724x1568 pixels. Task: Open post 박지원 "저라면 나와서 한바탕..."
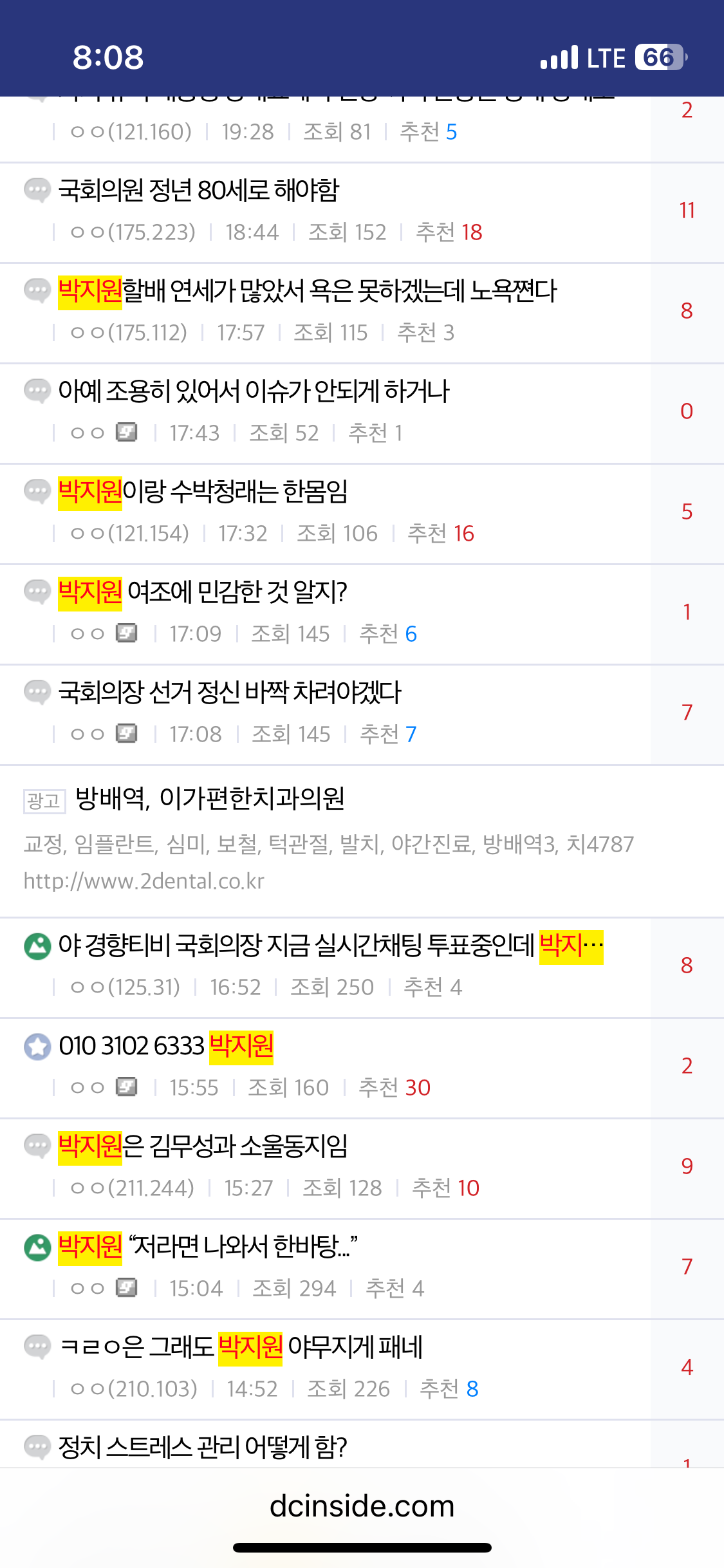[208, 1247]
